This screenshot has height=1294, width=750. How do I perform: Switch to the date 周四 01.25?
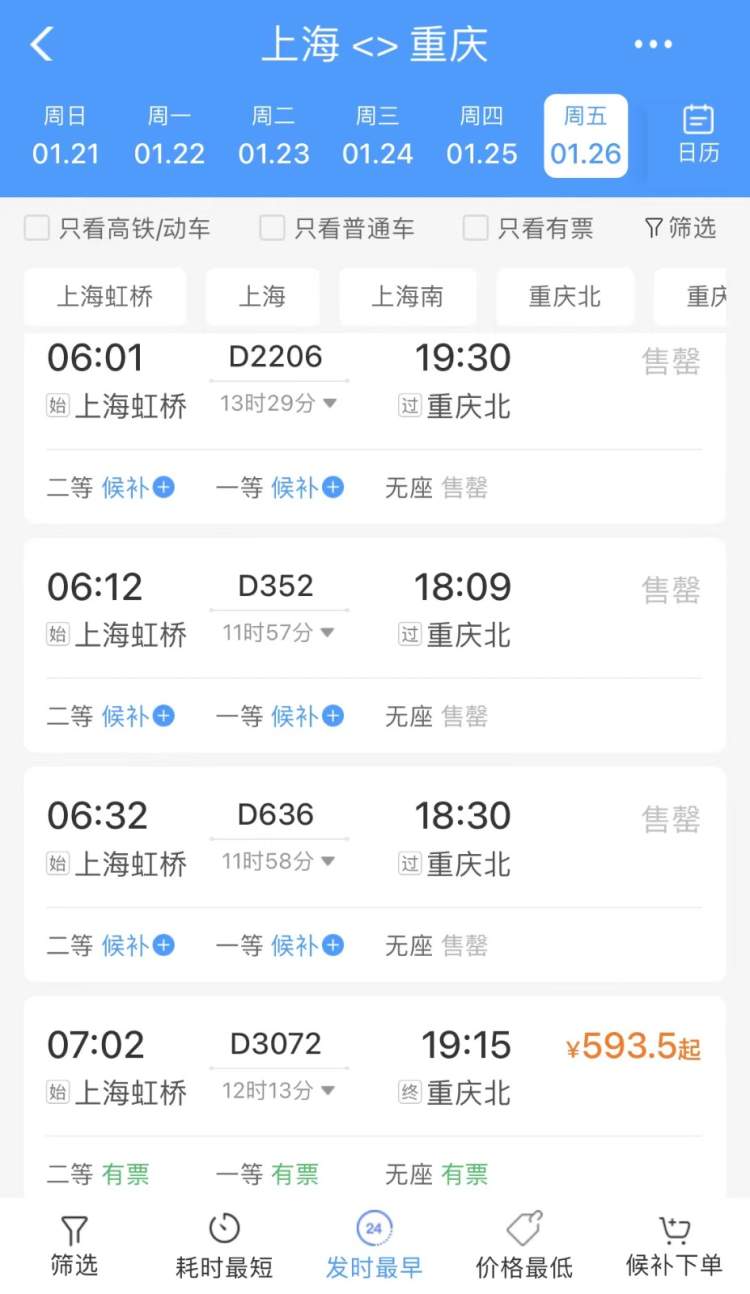(482, 136)
